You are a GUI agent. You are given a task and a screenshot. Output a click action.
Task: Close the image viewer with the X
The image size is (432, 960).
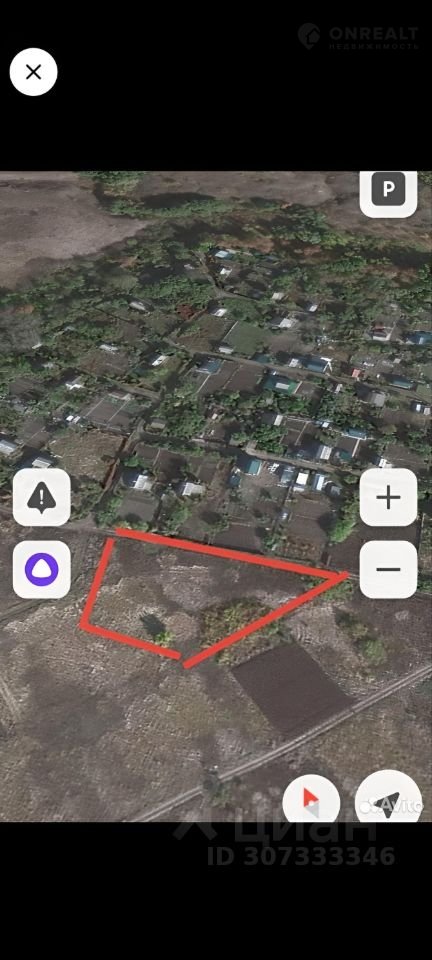tap(34, 72)
